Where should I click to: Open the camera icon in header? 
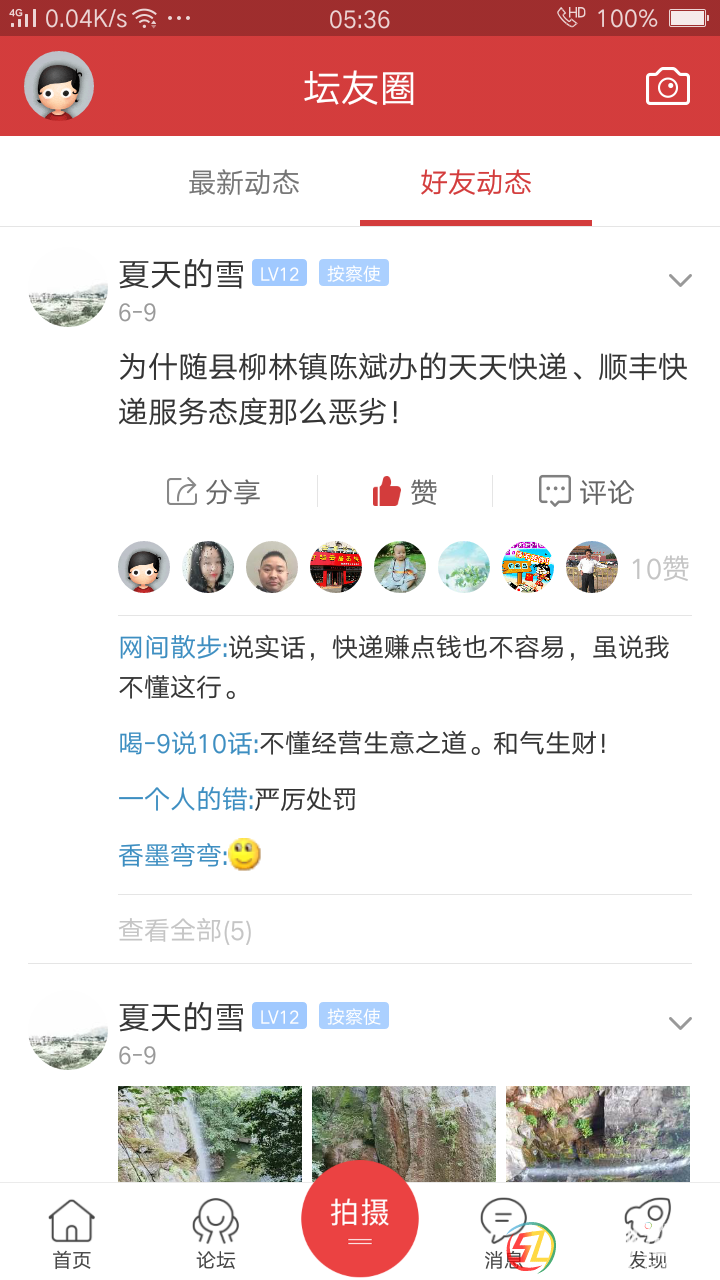pos(667,86)
